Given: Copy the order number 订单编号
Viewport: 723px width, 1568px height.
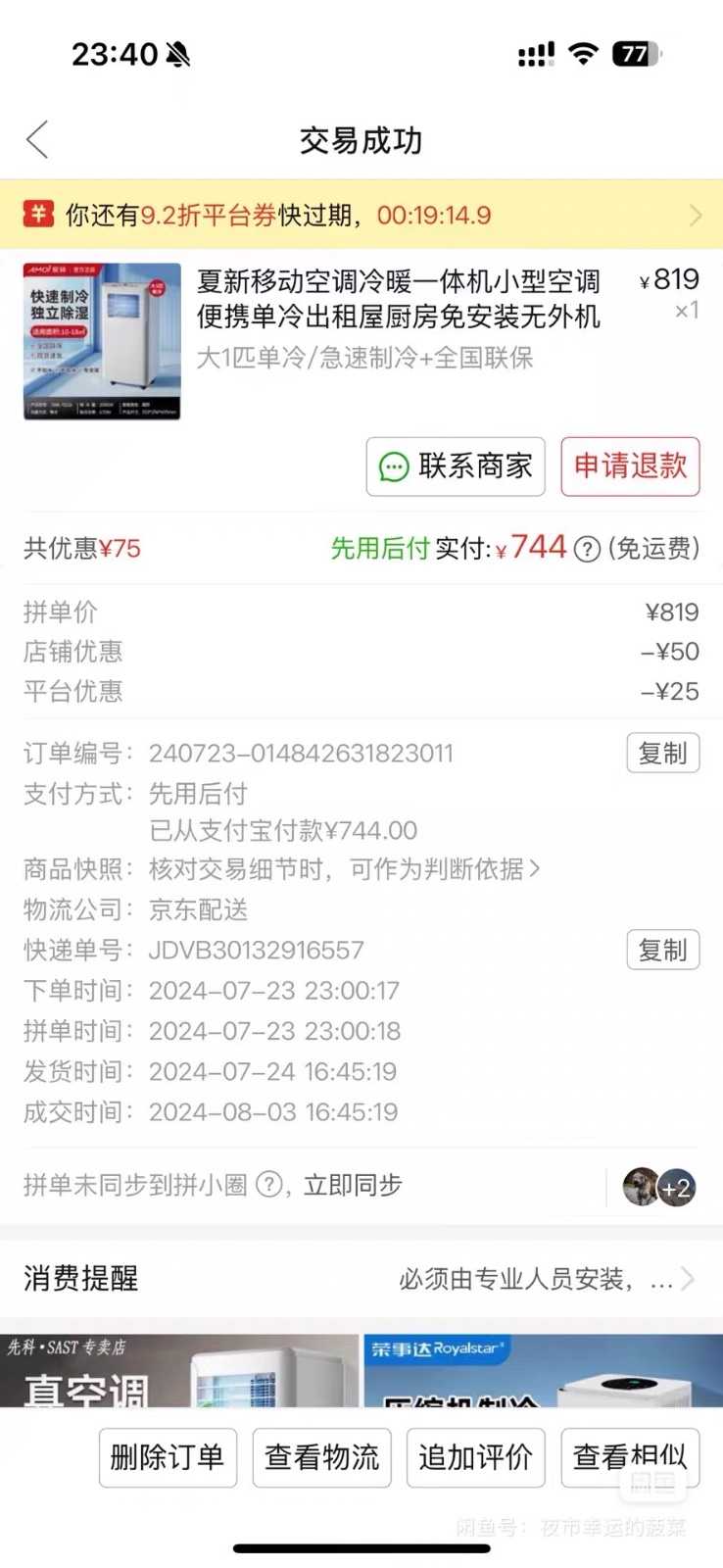Looking at the screenshot, I should tap(663, 753).
